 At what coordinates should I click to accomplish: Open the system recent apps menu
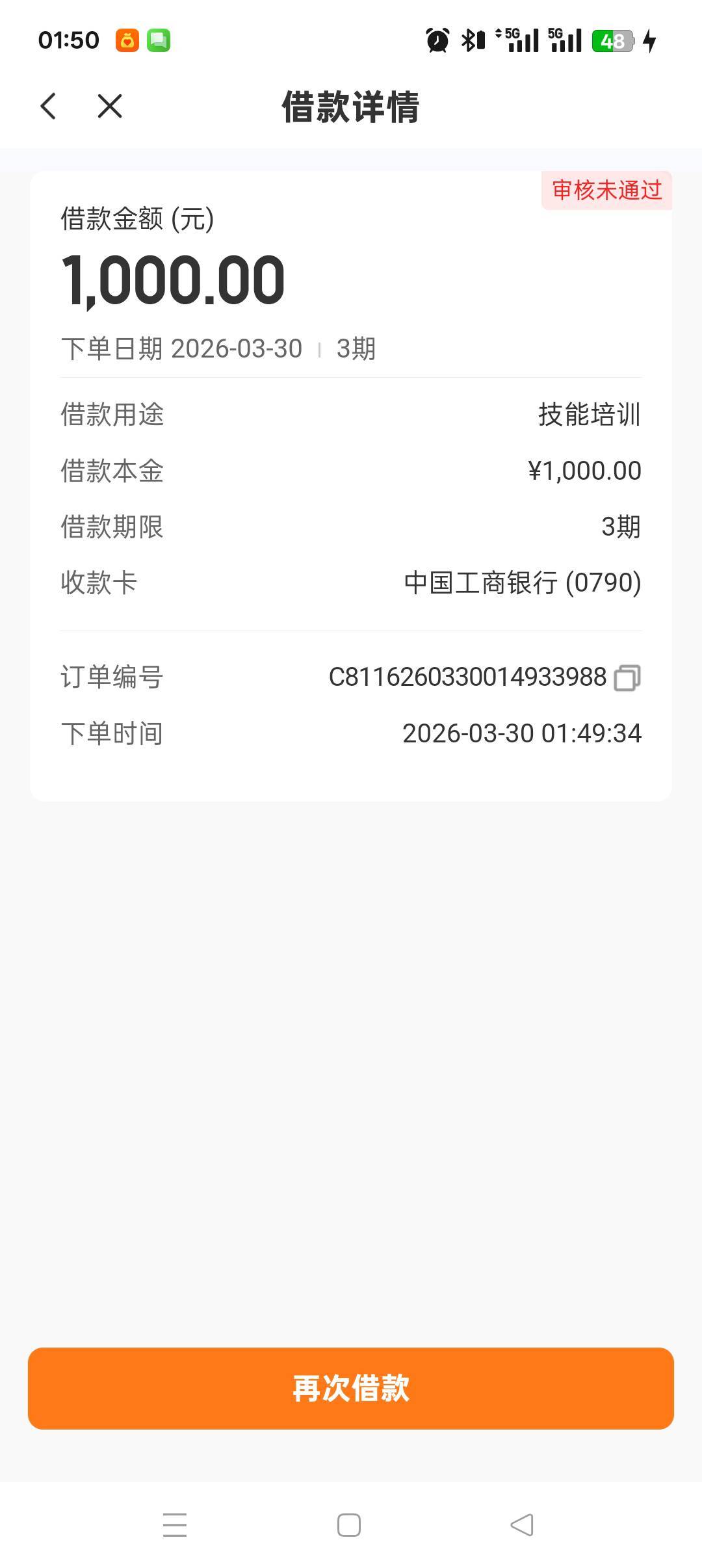pyautogui.click(x=175, y=1524)
